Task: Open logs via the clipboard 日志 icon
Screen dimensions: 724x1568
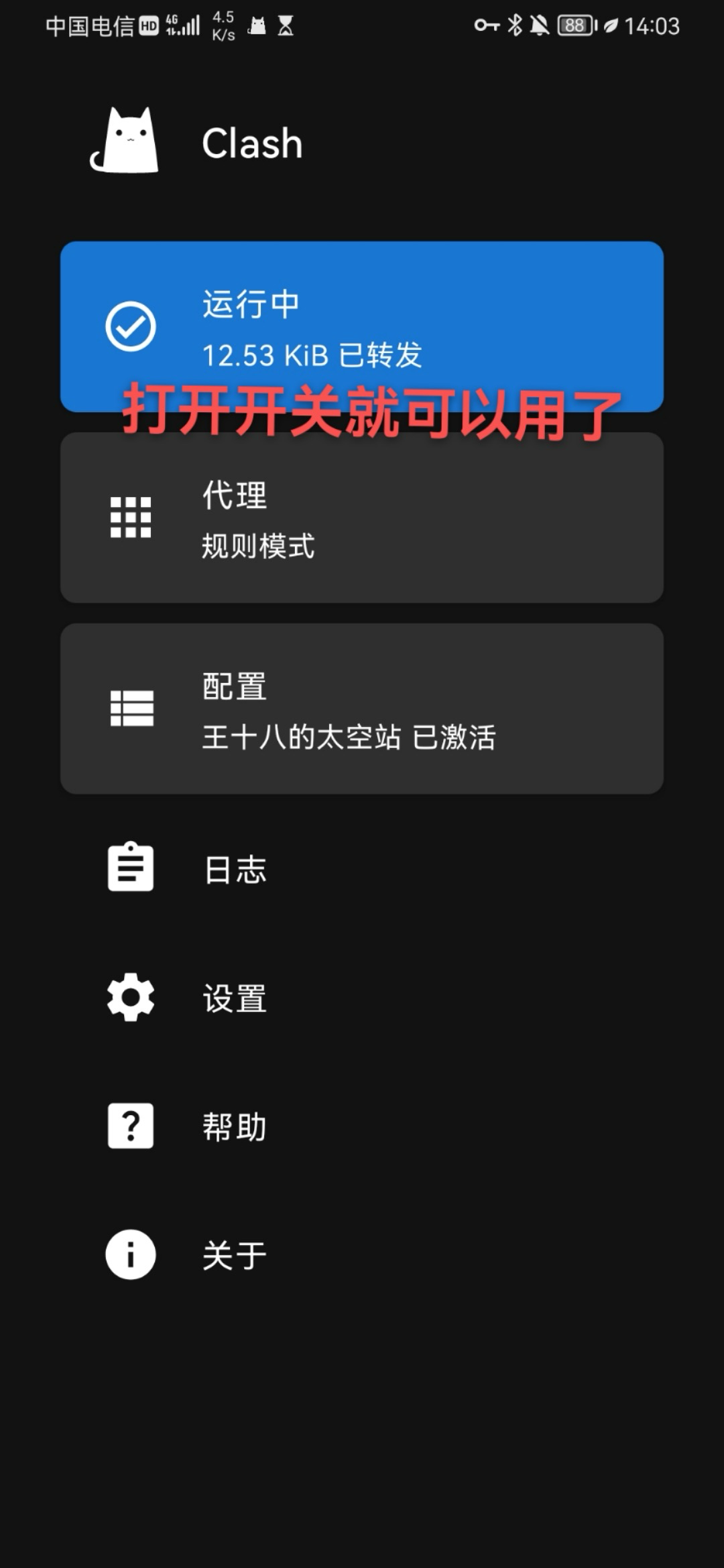Action: (x=130, y=866)
